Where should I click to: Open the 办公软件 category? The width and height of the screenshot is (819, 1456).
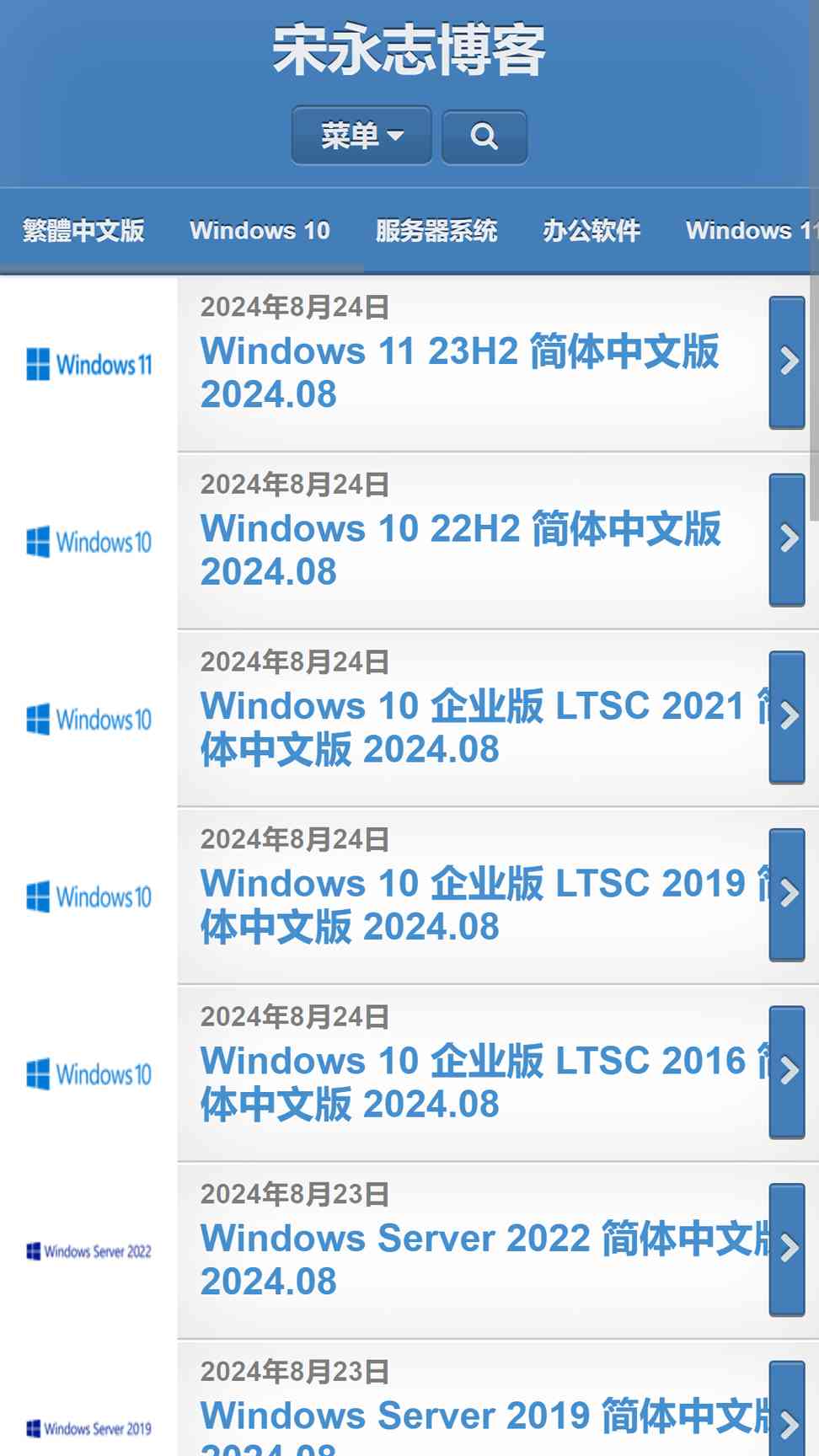(591, 230)
